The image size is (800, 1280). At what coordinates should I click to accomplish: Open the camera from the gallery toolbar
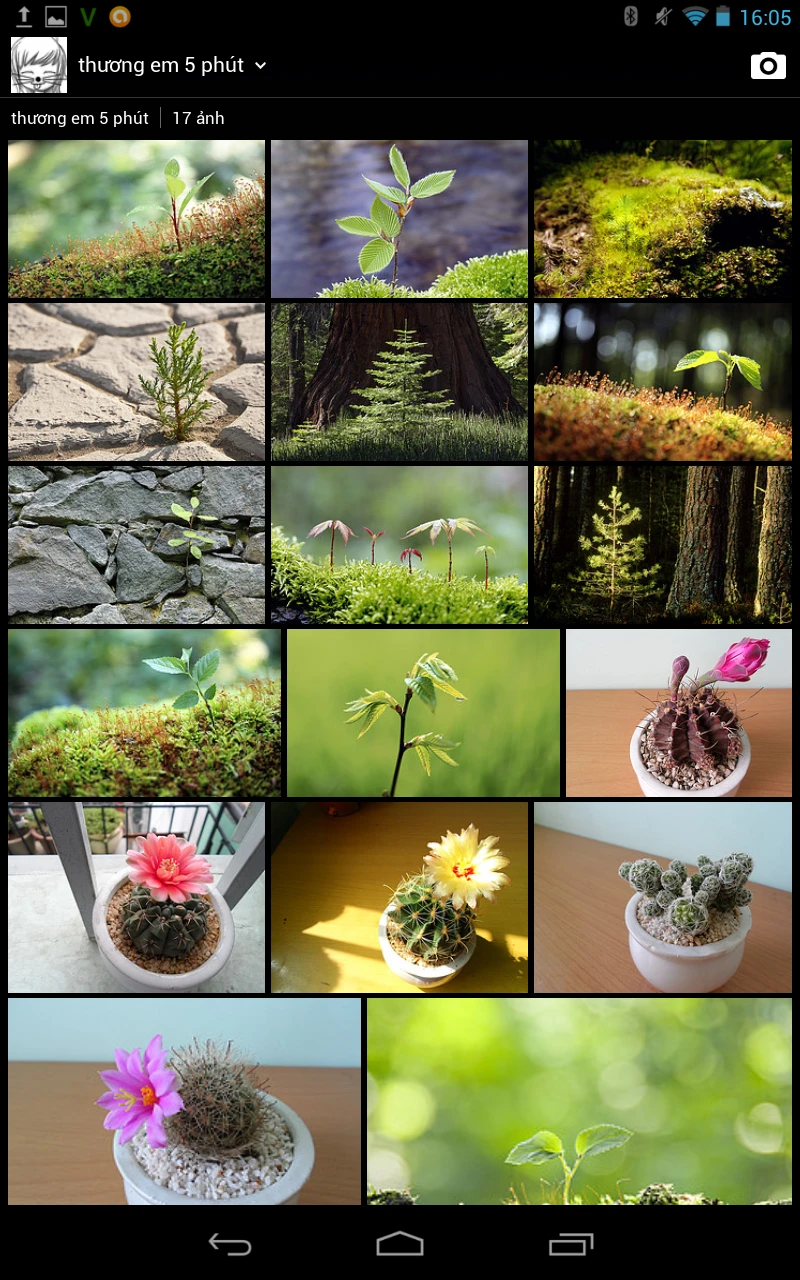(x=767, y=64)
